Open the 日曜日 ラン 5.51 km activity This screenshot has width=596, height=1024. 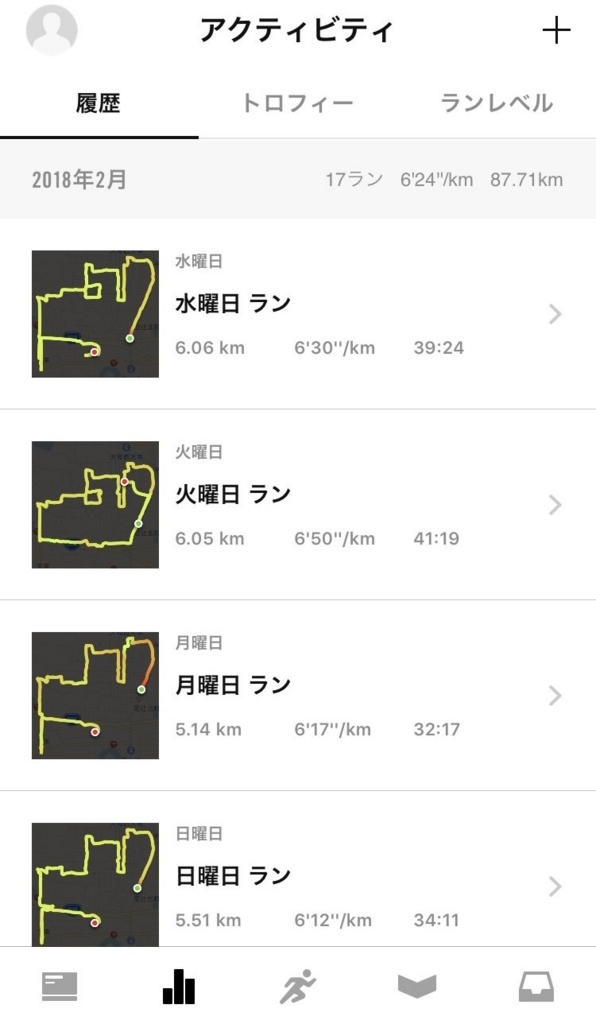tap(298, 869)
